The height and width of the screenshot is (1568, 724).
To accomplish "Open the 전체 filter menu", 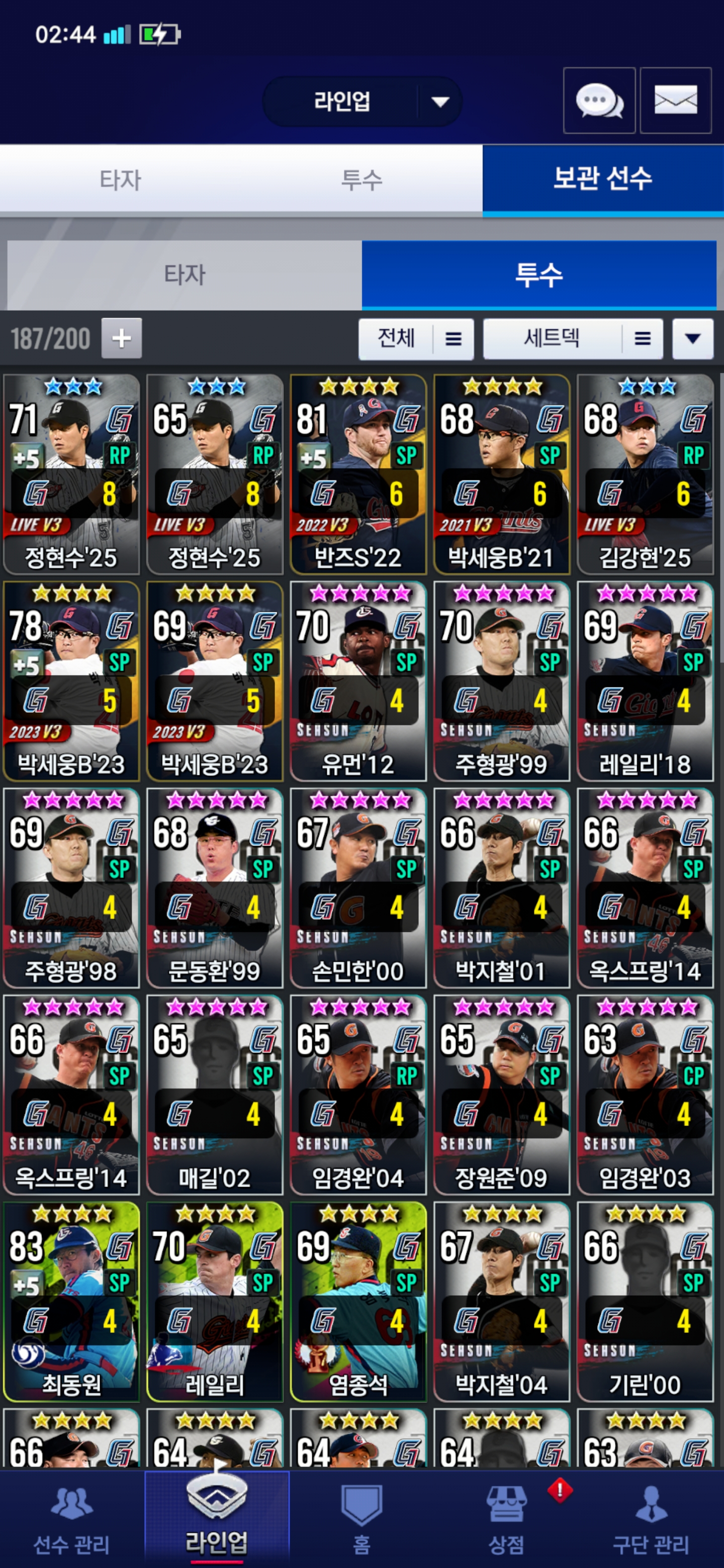I will (x=416, y=338).
